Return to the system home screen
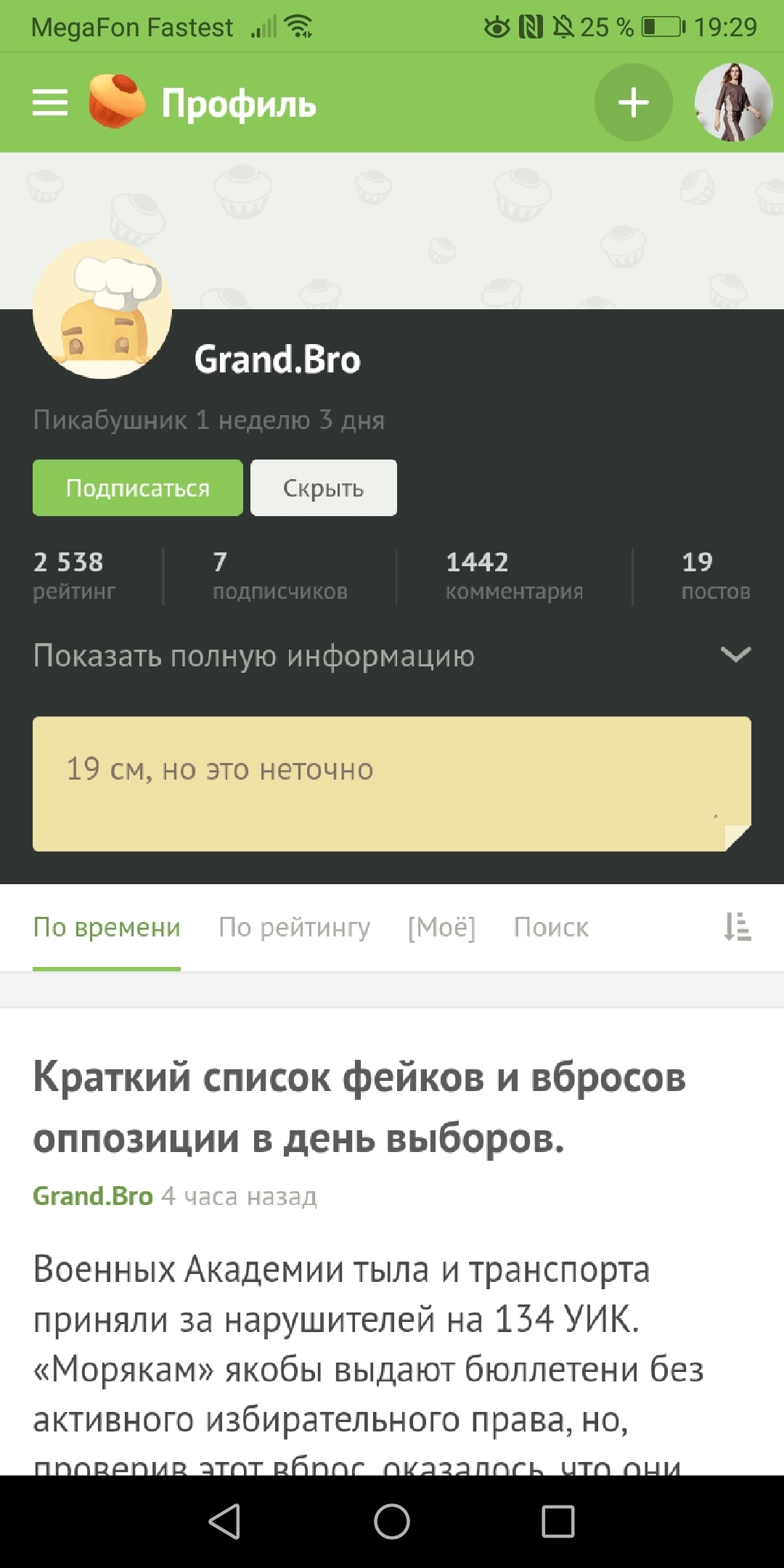 point(392,1521)
